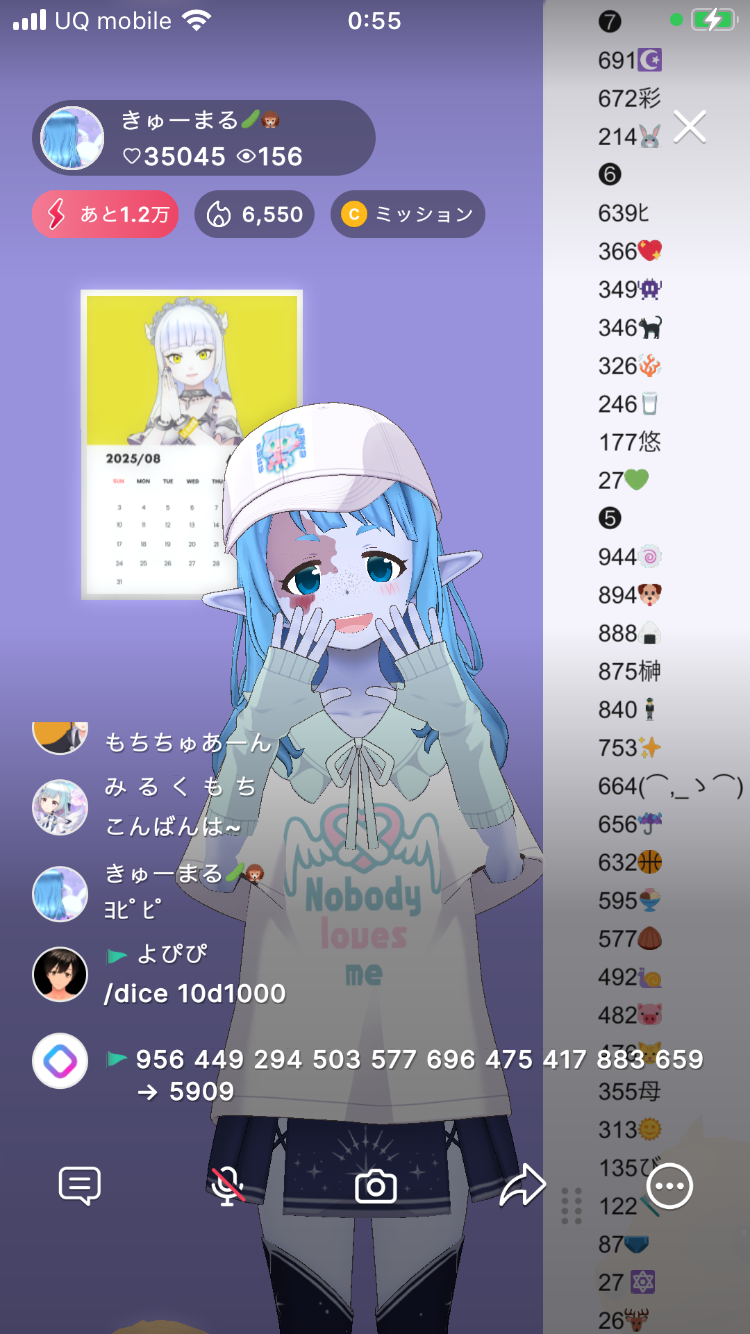This screenshot has height=1334, width=750.
Task: Open the ミッション chip
Action: (407, 214)
